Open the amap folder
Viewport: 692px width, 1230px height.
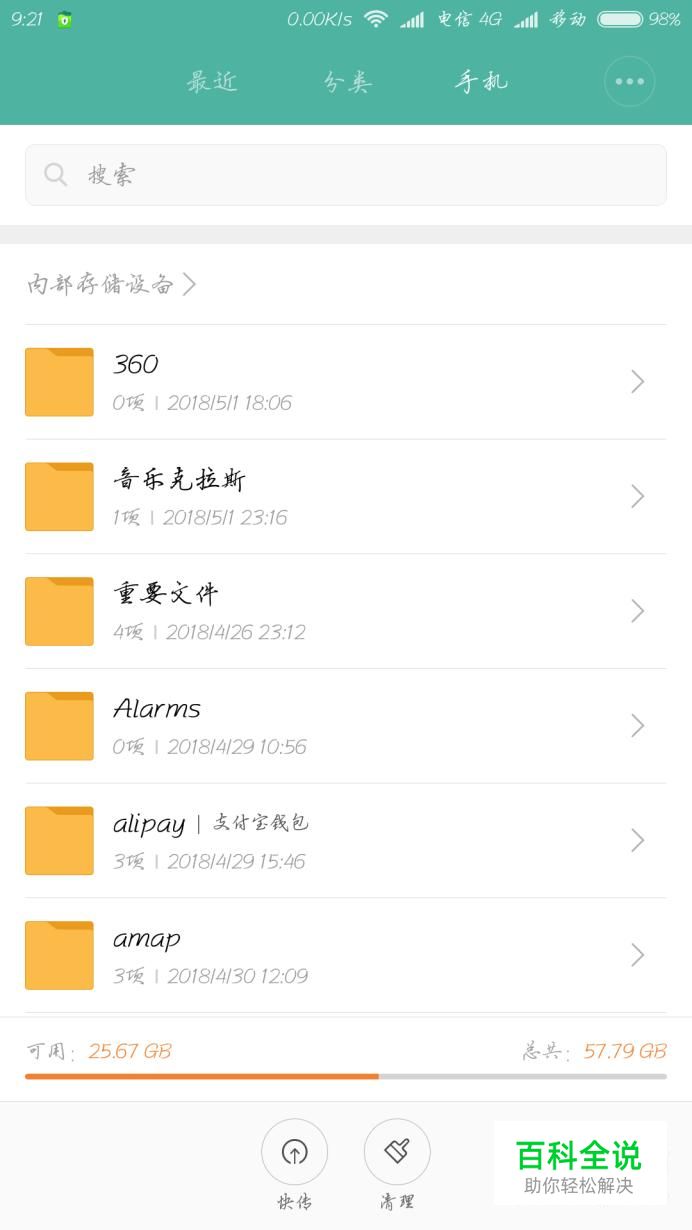click(x=346, y=955)
